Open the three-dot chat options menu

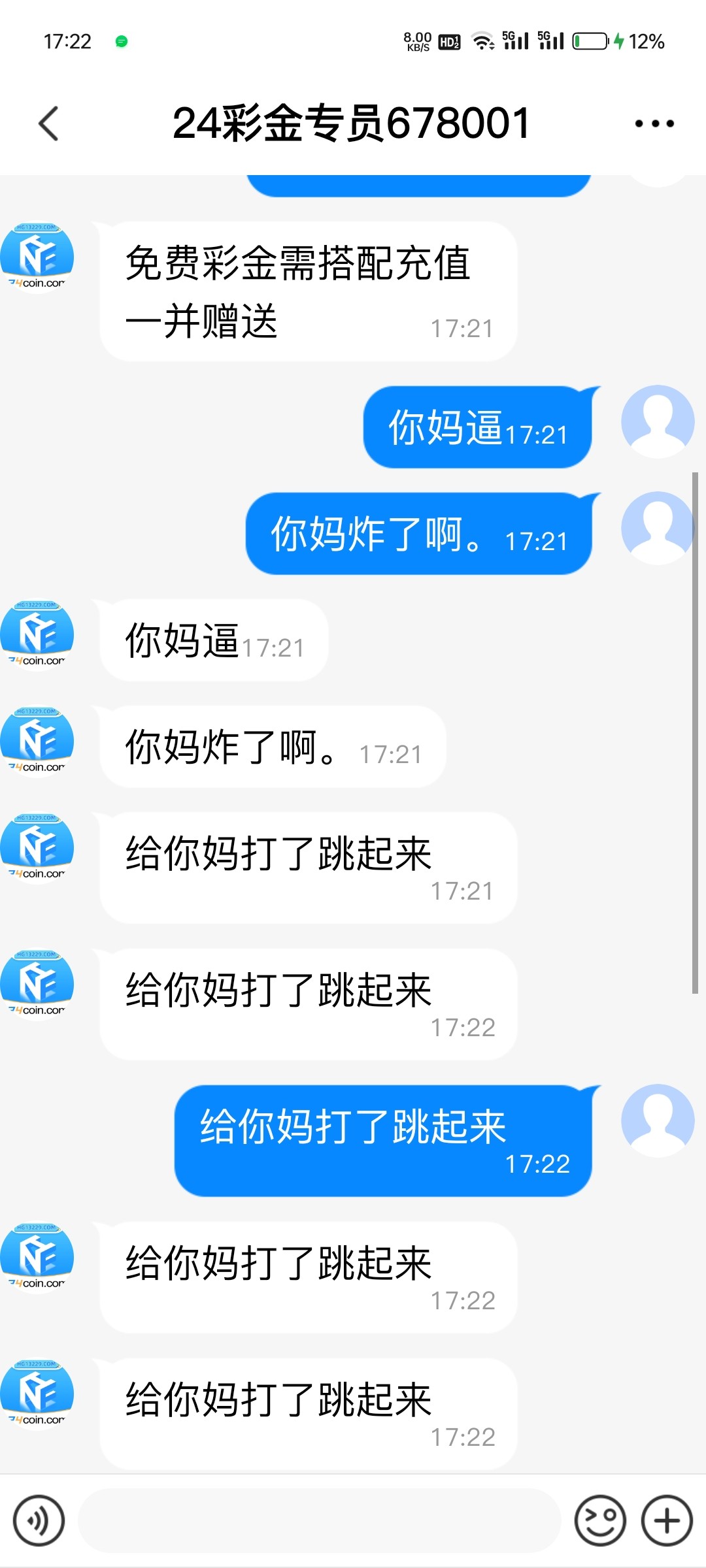pyautogui.click(x=654, y=123)
